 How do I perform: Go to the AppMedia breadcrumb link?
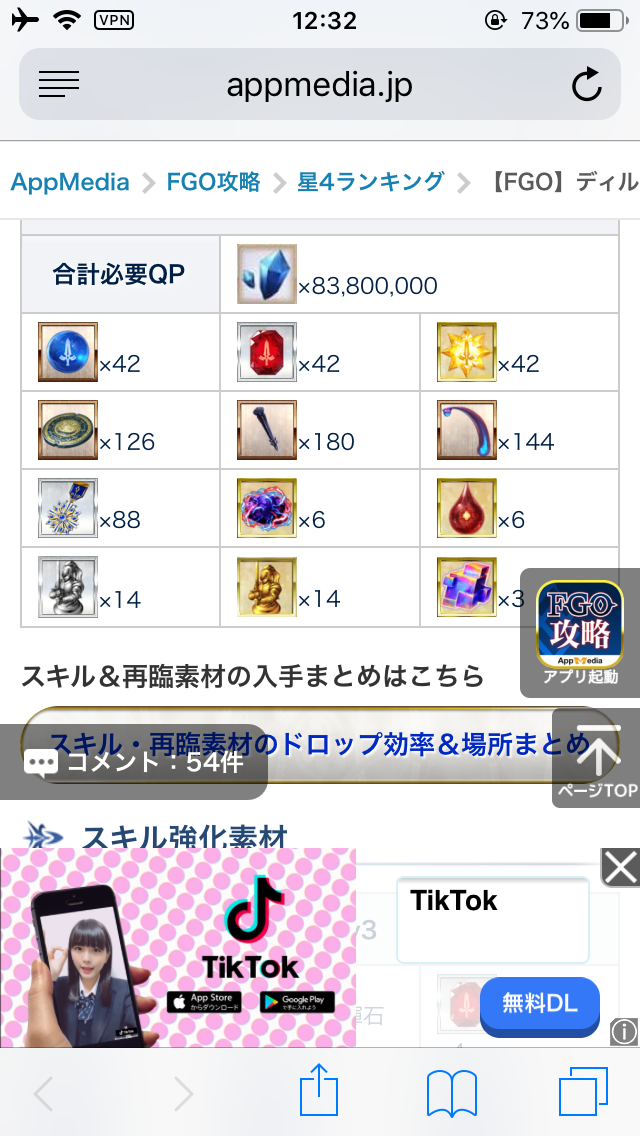[x=70, y=182]
